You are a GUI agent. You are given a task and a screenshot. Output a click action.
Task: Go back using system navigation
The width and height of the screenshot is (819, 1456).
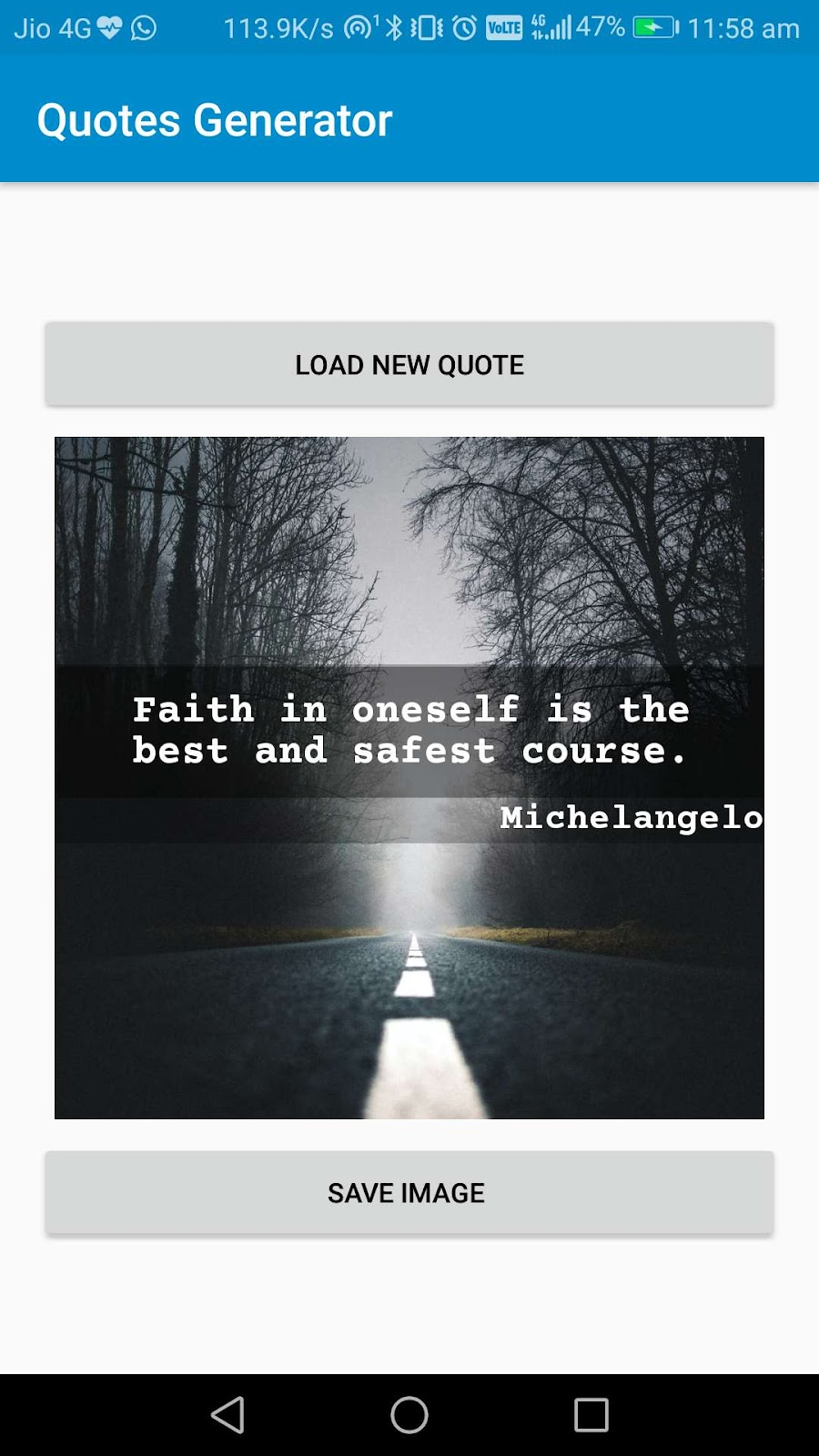pyautogui.click(x=227, y=1415)
